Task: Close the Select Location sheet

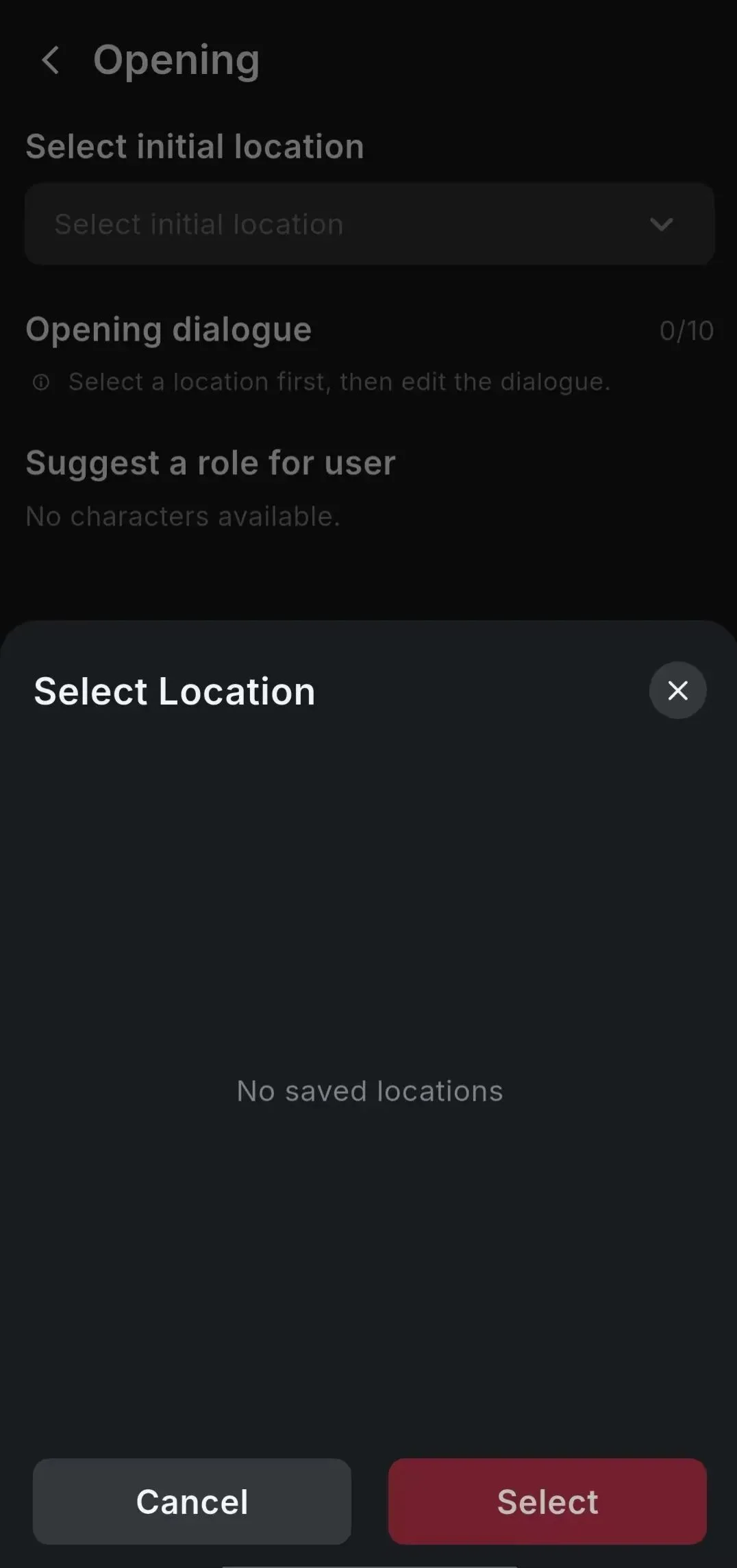Action: coord(677,690)
